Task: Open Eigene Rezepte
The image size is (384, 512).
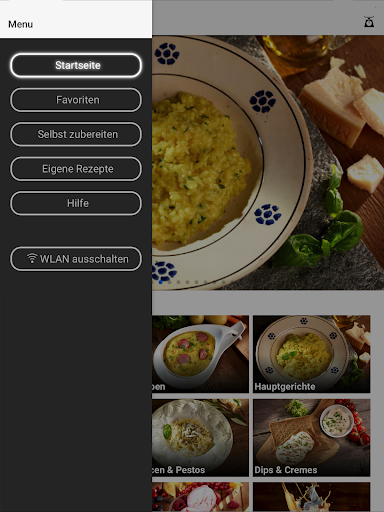Action: click(x=76, y=169)
